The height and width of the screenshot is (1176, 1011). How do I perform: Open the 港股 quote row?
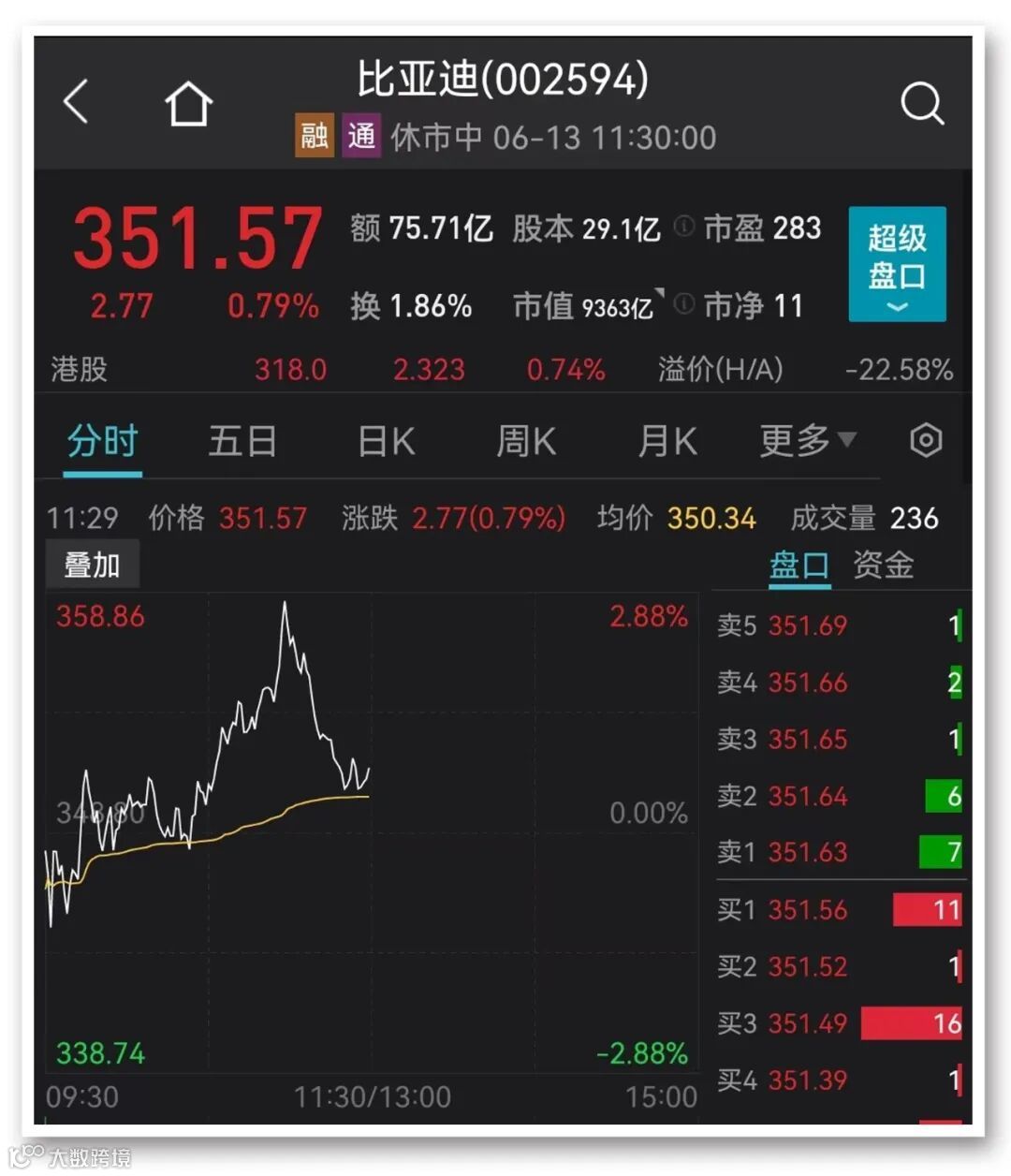(503, 369)
